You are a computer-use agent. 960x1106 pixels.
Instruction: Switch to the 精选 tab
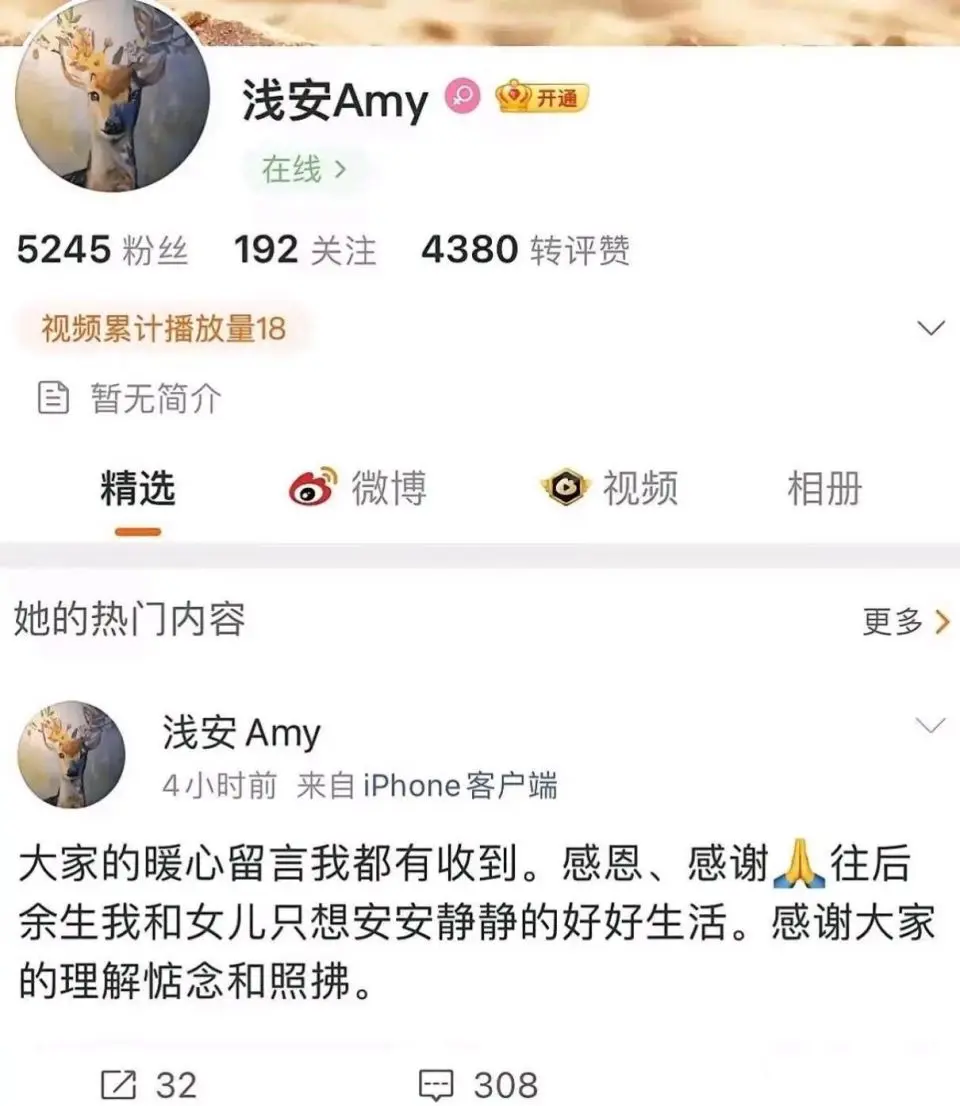click(x=138, y=489)
